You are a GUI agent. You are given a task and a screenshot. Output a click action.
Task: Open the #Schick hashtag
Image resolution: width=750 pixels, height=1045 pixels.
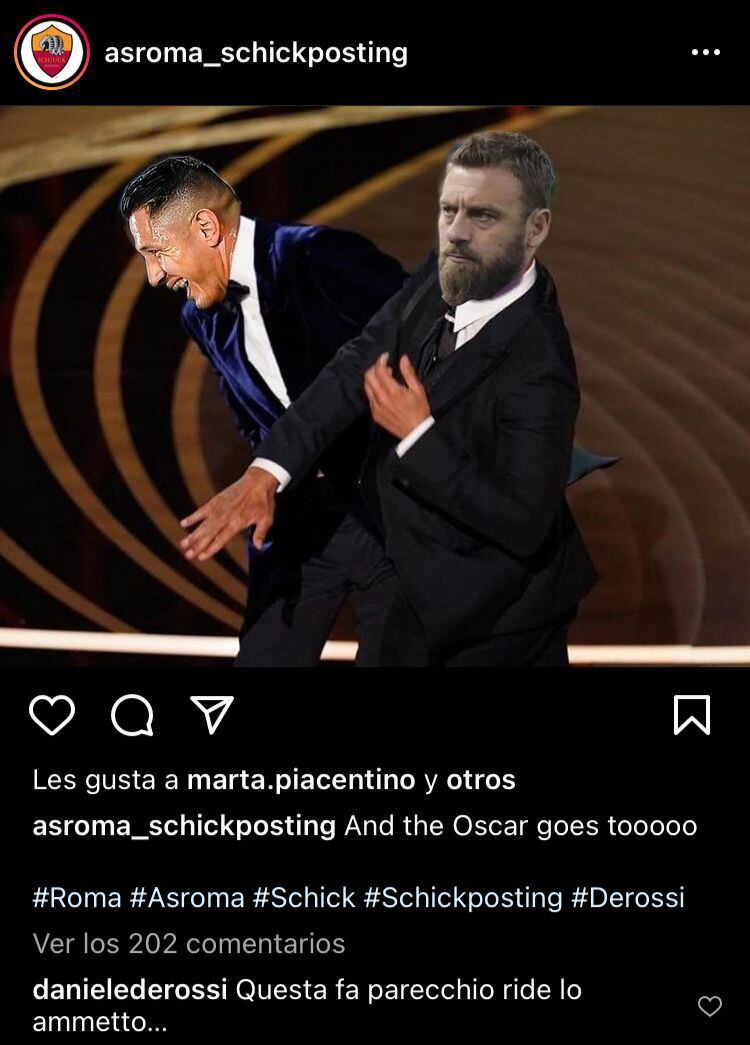click(303, 897)
